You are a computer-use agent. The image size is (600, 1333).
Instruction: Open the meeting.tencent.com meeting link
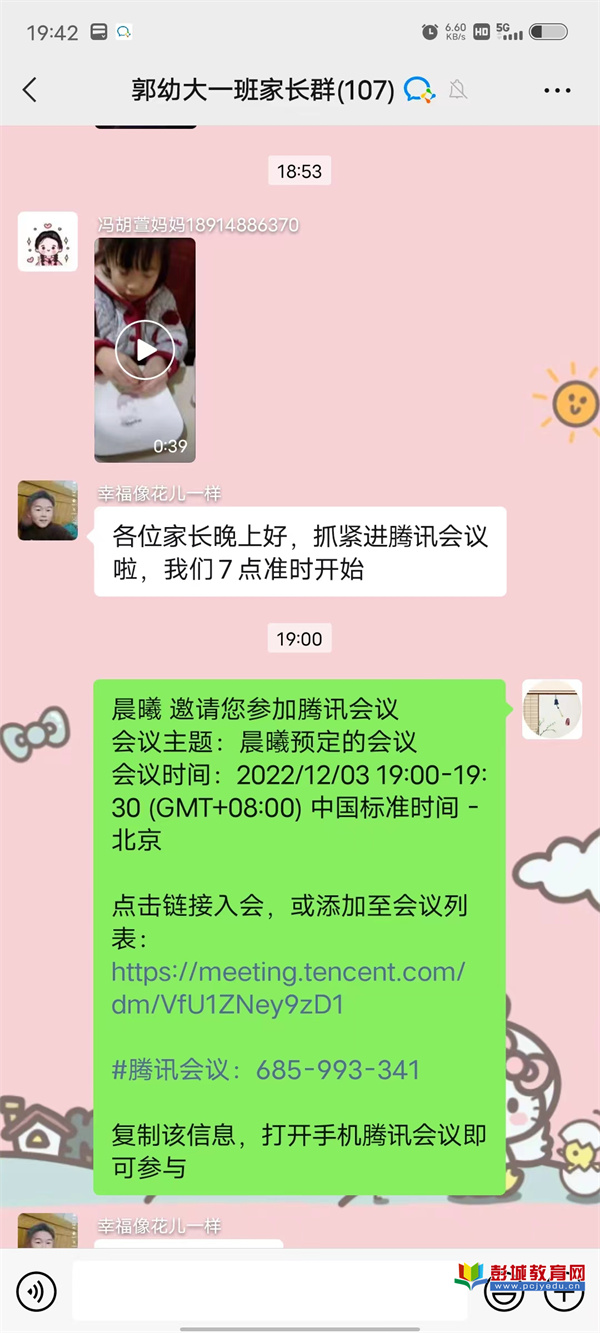(287, 988)
